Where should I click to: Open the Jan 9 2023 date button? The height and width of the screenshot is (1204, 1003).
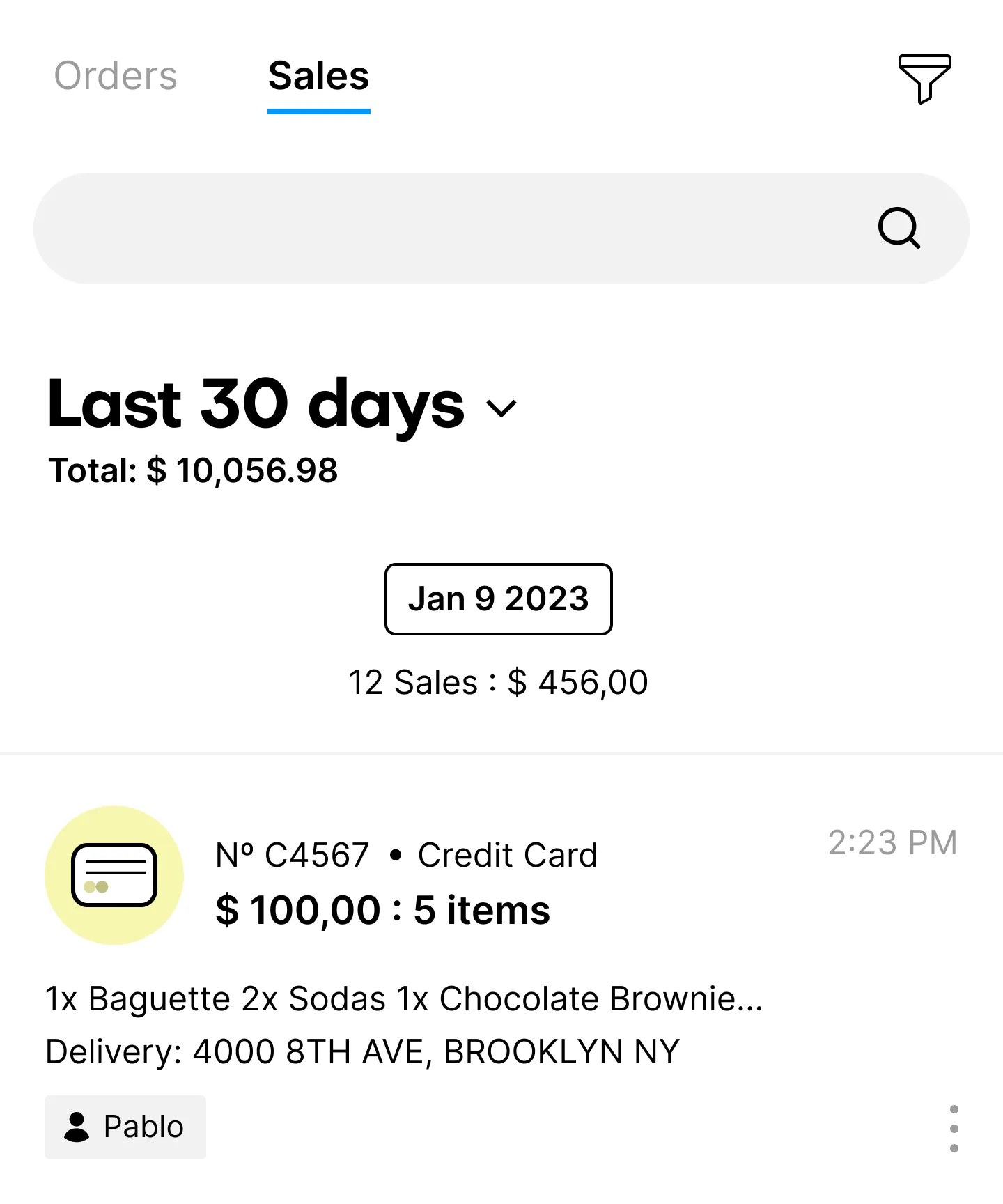coord(498,599)
